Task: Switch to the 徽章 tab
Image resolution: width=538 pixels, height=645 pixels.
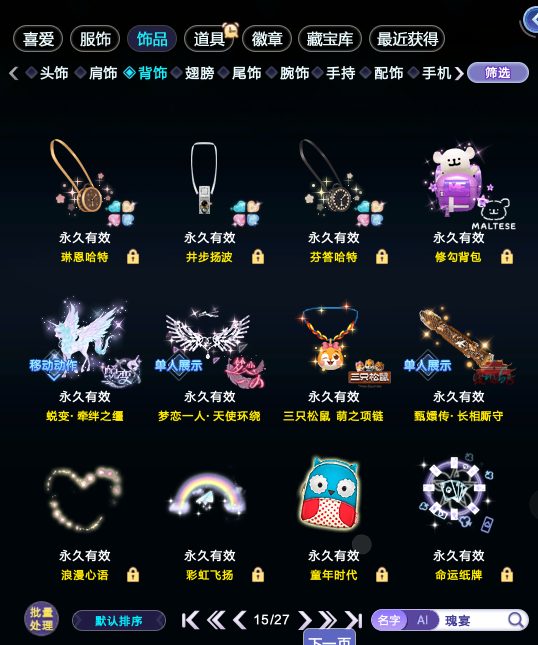Action: (x=267, y=39)
